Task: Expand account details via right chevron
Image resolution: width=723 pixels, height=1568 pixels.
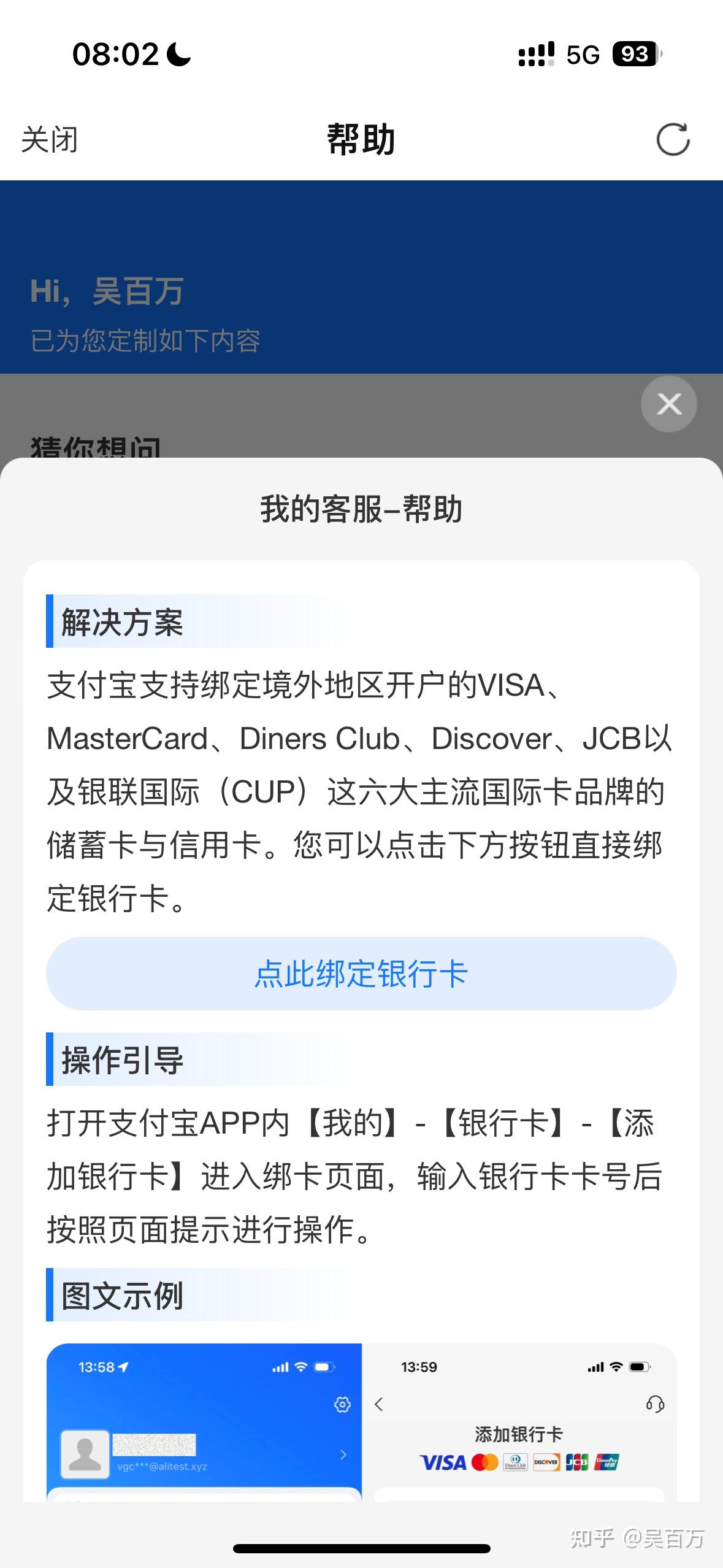Action: click(x=343, y=1454)
